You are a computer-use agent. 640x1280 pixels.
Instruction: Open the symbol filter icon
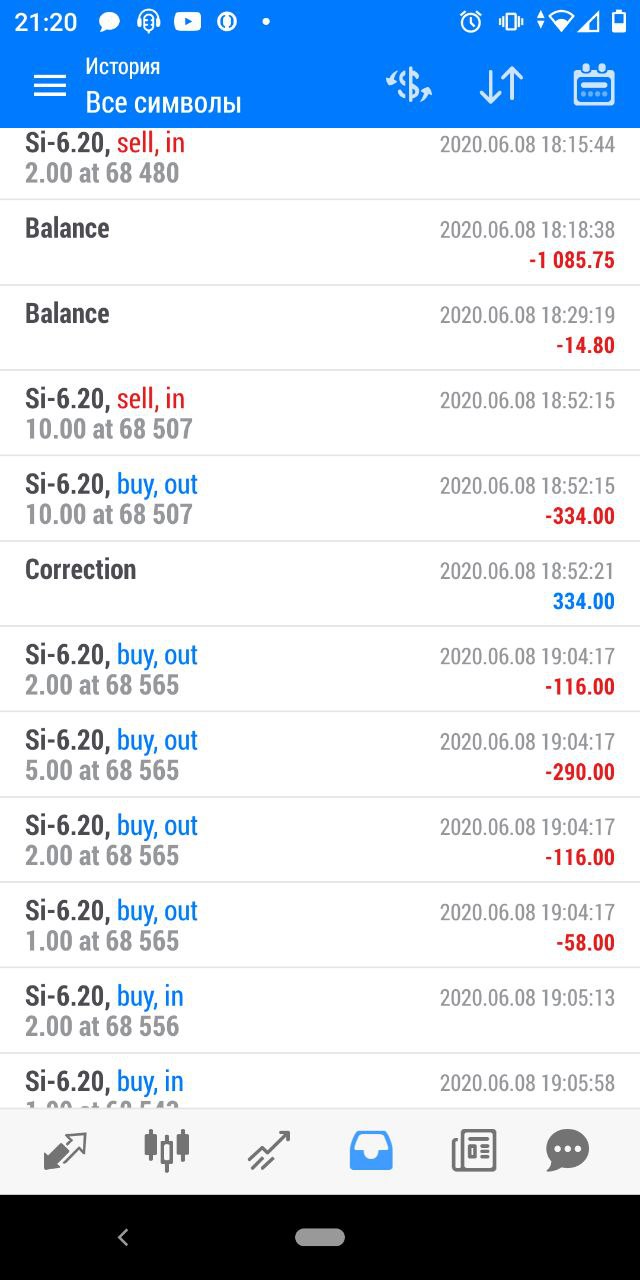pyautogui.click(x=408, y=85)
